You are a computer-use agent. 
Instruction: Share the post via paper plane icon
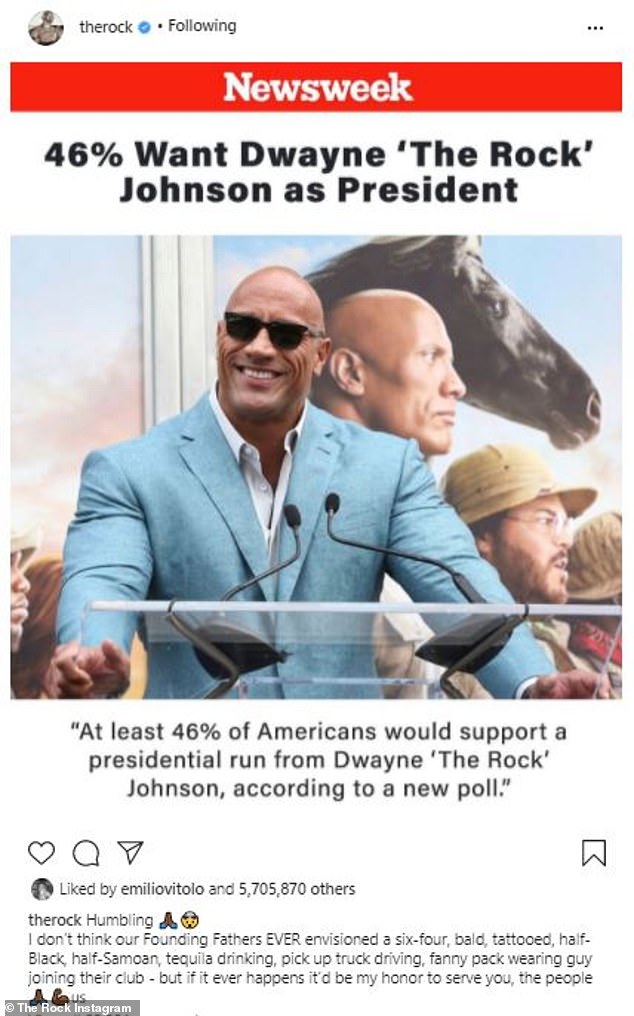[130, 852]
